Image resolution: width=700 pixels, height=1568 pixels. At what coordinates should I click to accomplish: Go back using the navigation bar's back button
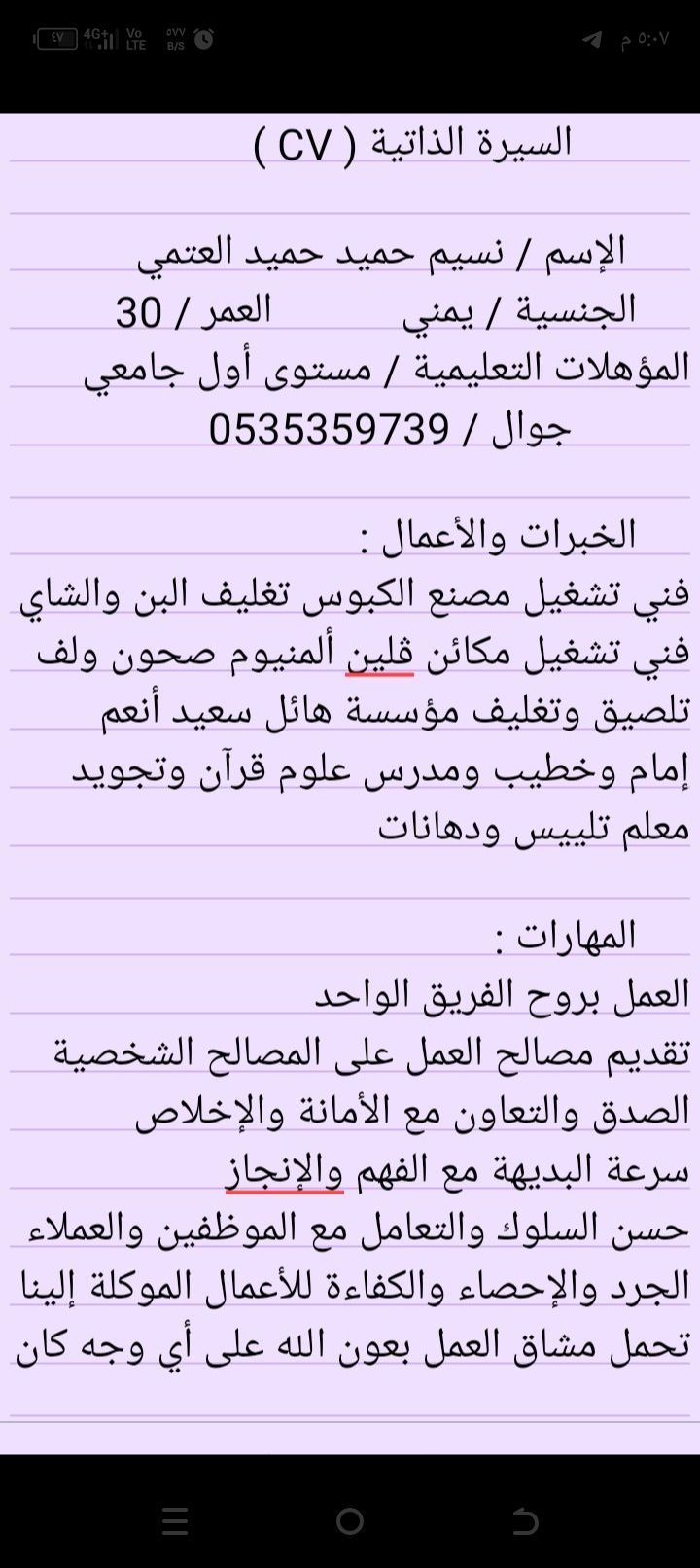pyautogui.click(x=524, y=1520)
